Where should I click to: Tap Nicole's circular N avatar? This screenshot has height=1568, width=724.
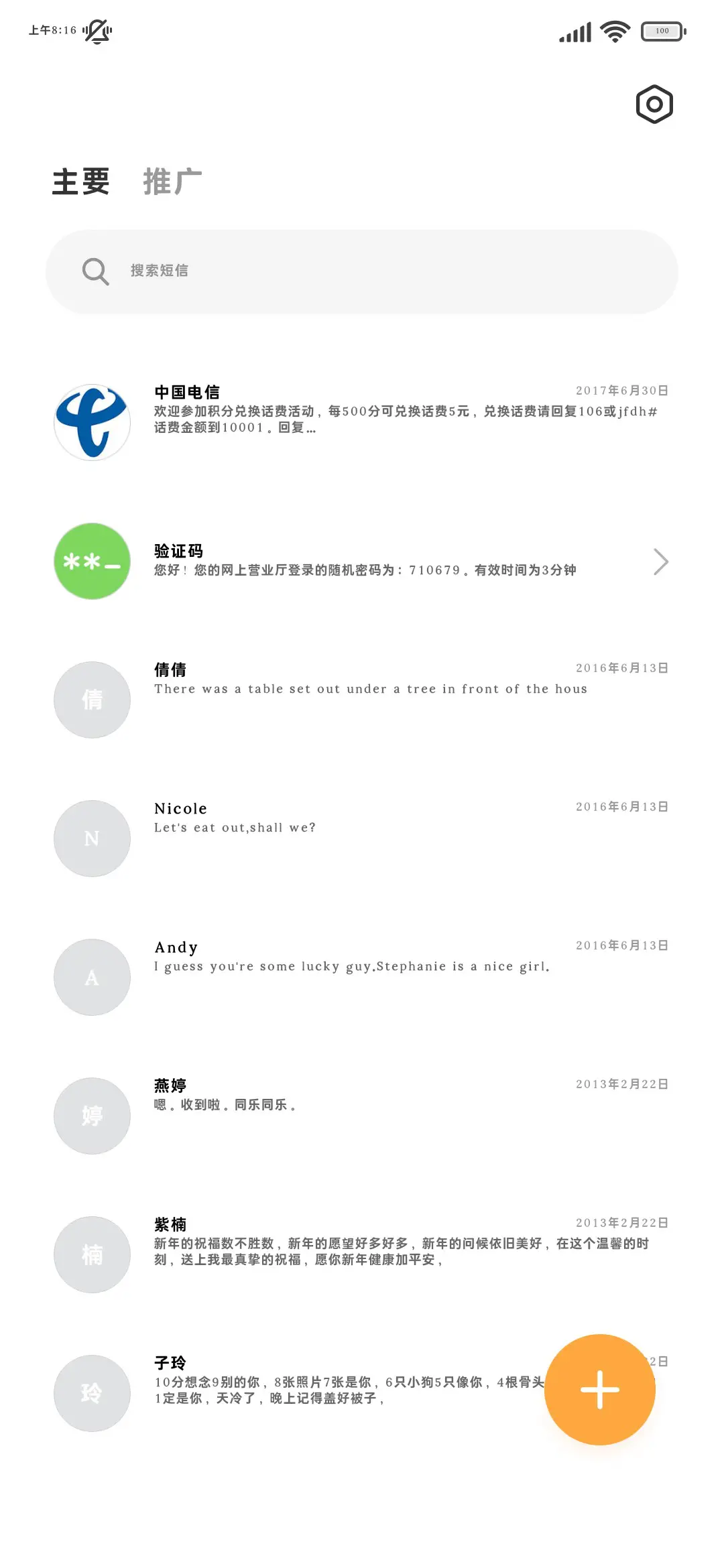tap(92, 839)
